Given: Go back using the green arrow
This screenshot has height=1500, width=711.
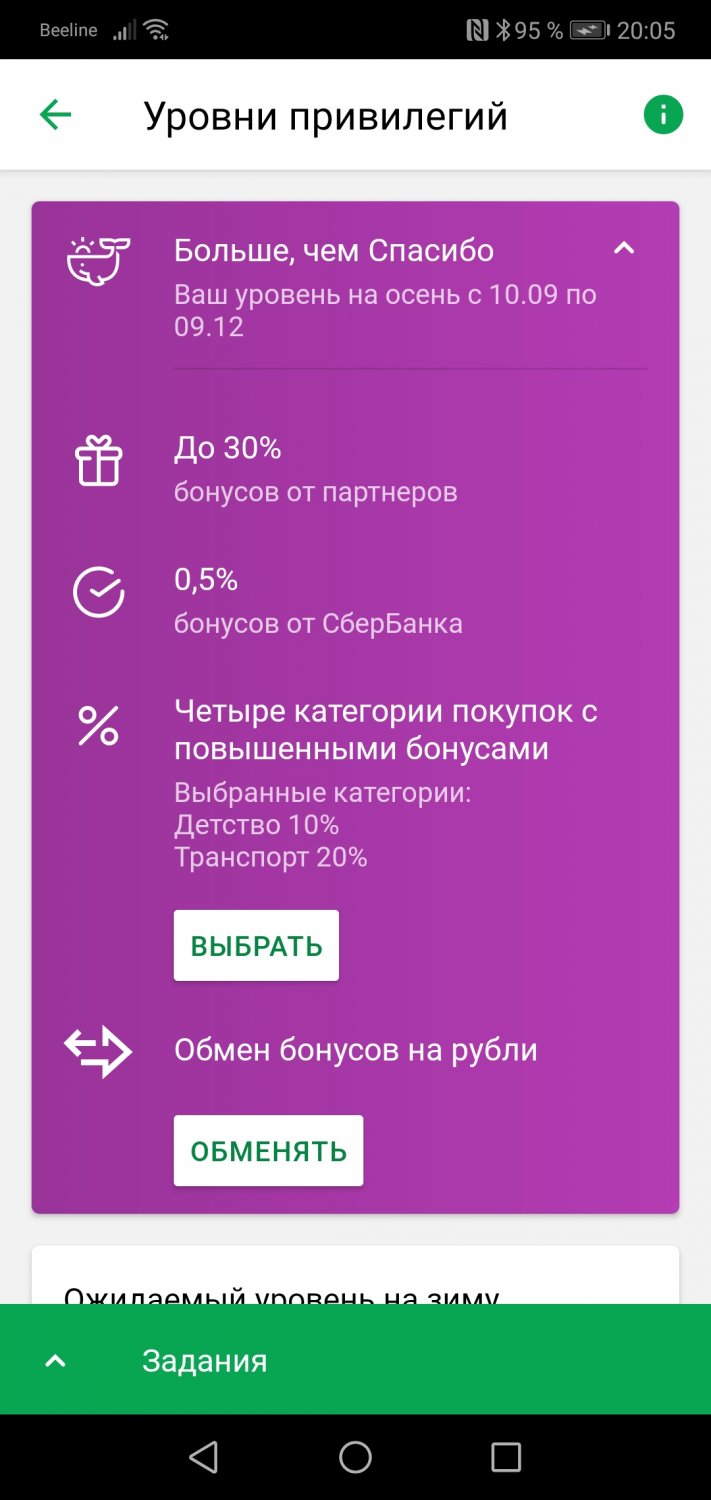Looking at the screenshot, I should point(55,115).
